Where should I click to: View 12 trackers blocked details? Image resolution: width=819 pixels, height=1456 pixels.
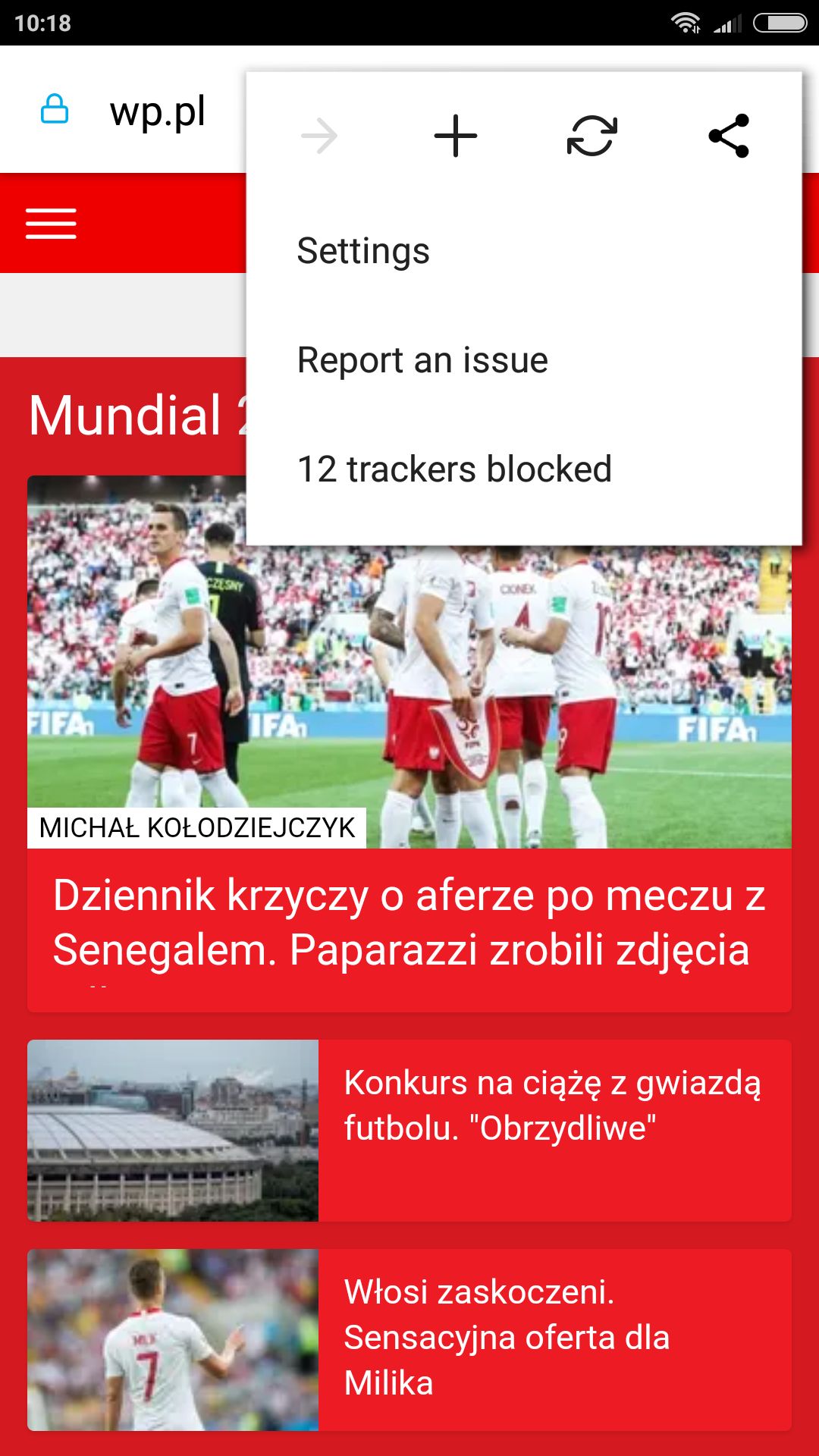pos(524,469)
